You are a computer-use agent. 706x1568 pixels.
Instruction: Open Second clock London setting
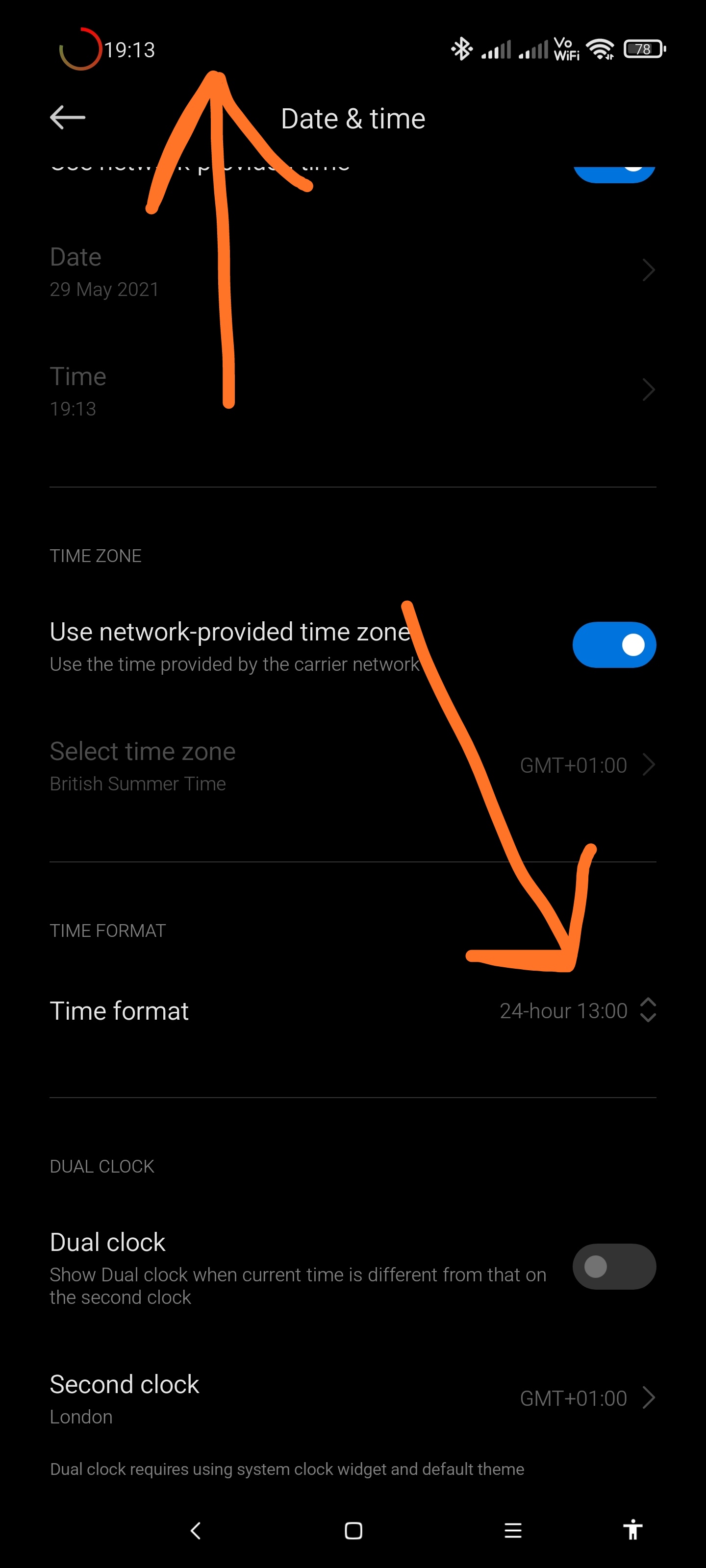(353, 1398)
